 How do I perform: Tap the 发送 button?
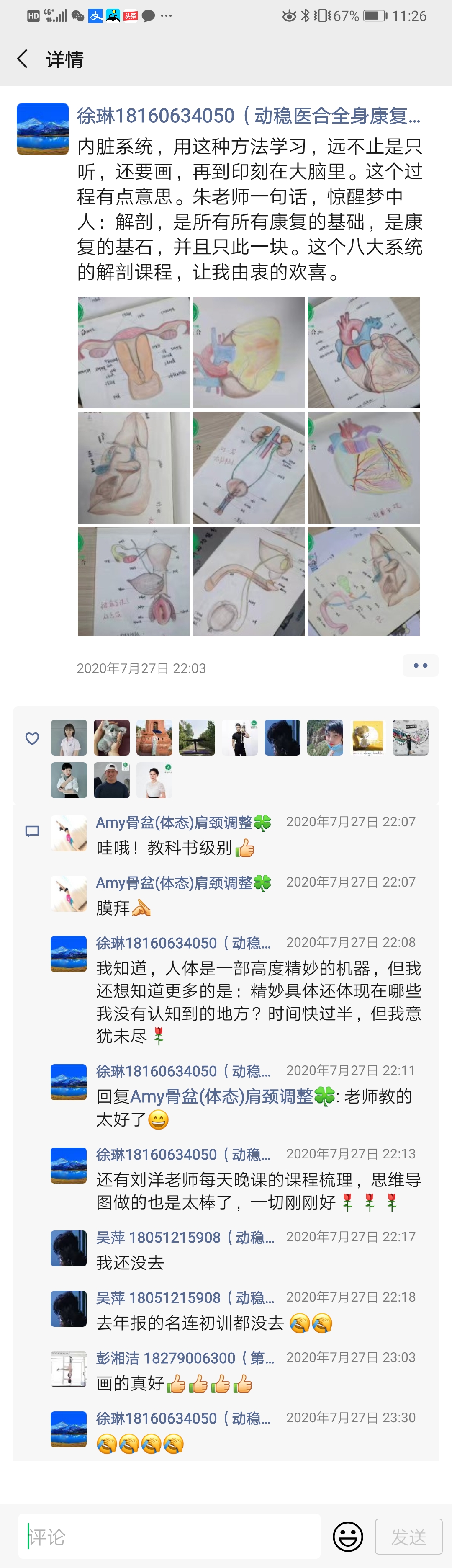coord(408,1536)
